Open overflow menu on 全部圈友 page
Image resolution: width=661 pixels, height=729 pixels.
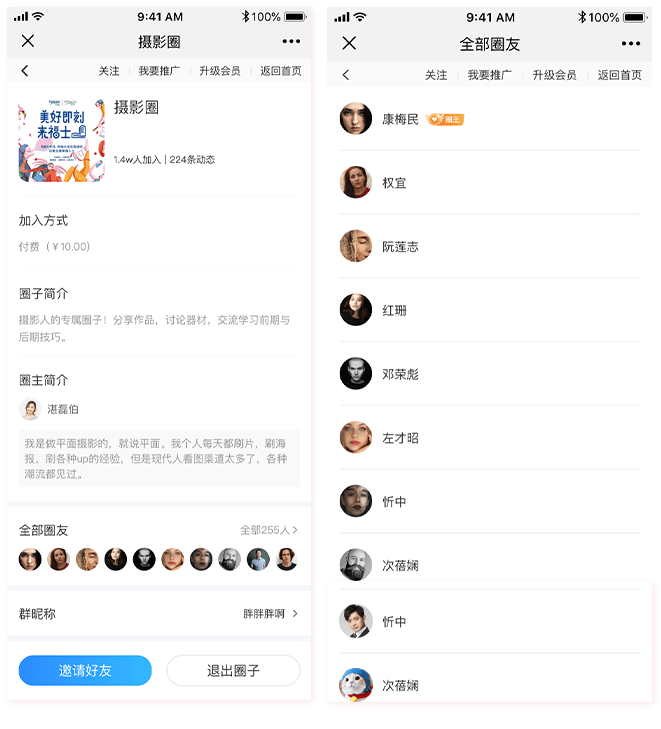coord(630,43)
